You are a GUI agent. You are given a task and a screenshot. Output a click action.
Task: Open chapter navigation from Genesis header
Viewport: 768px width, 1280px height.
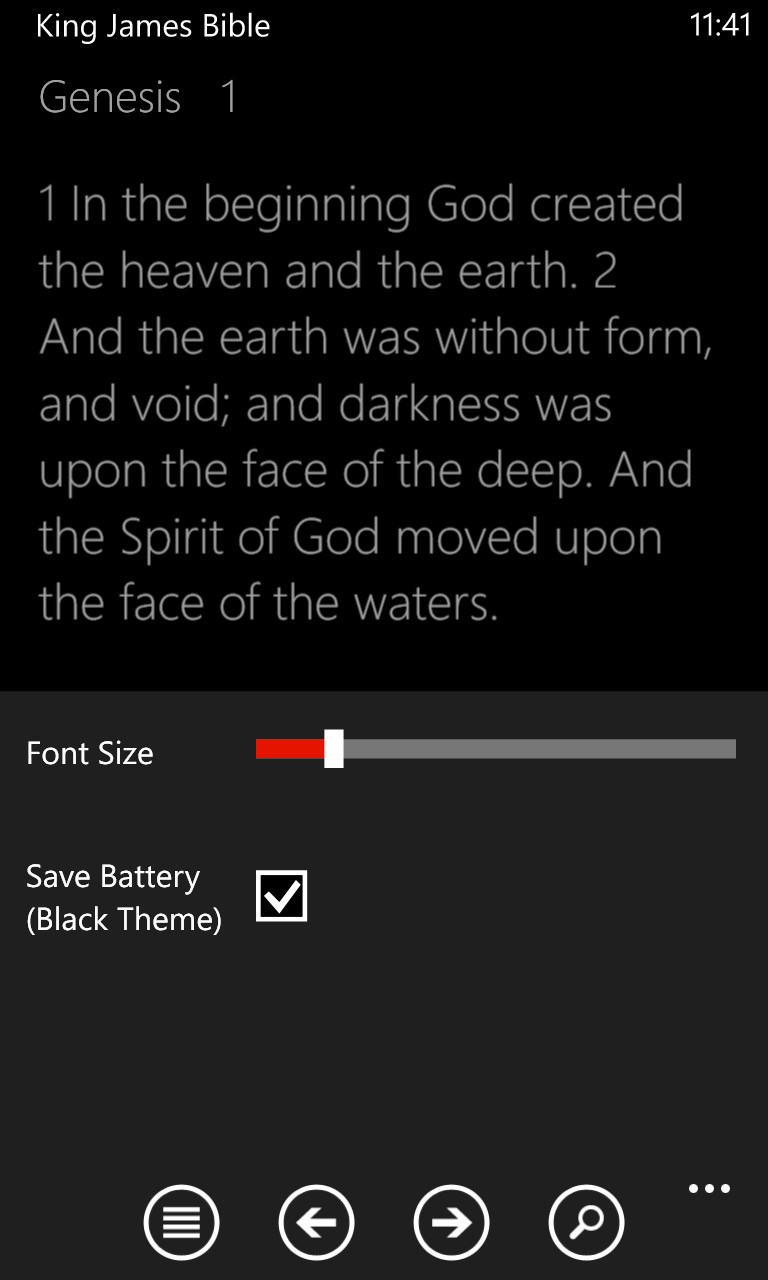tap(110, 97)
